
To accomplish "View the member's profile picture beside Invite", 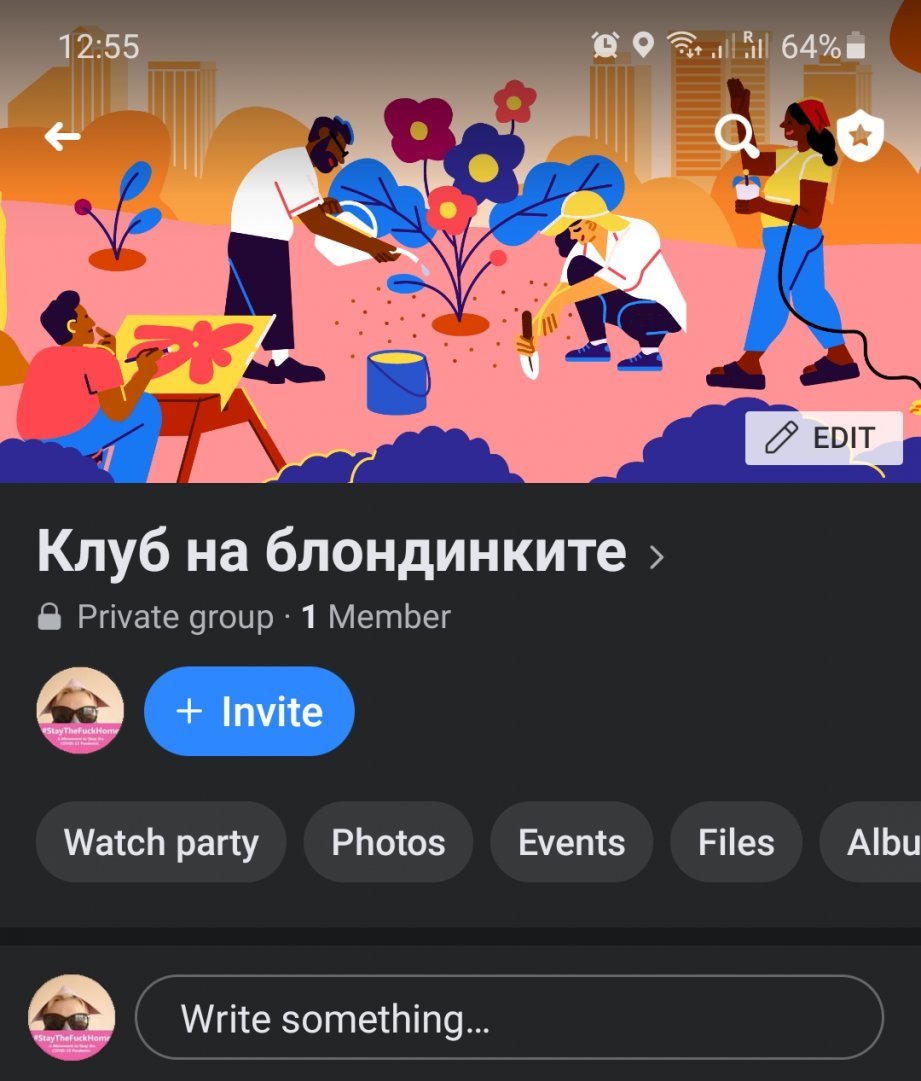I will pyautogui.click(x=80, y=711).
